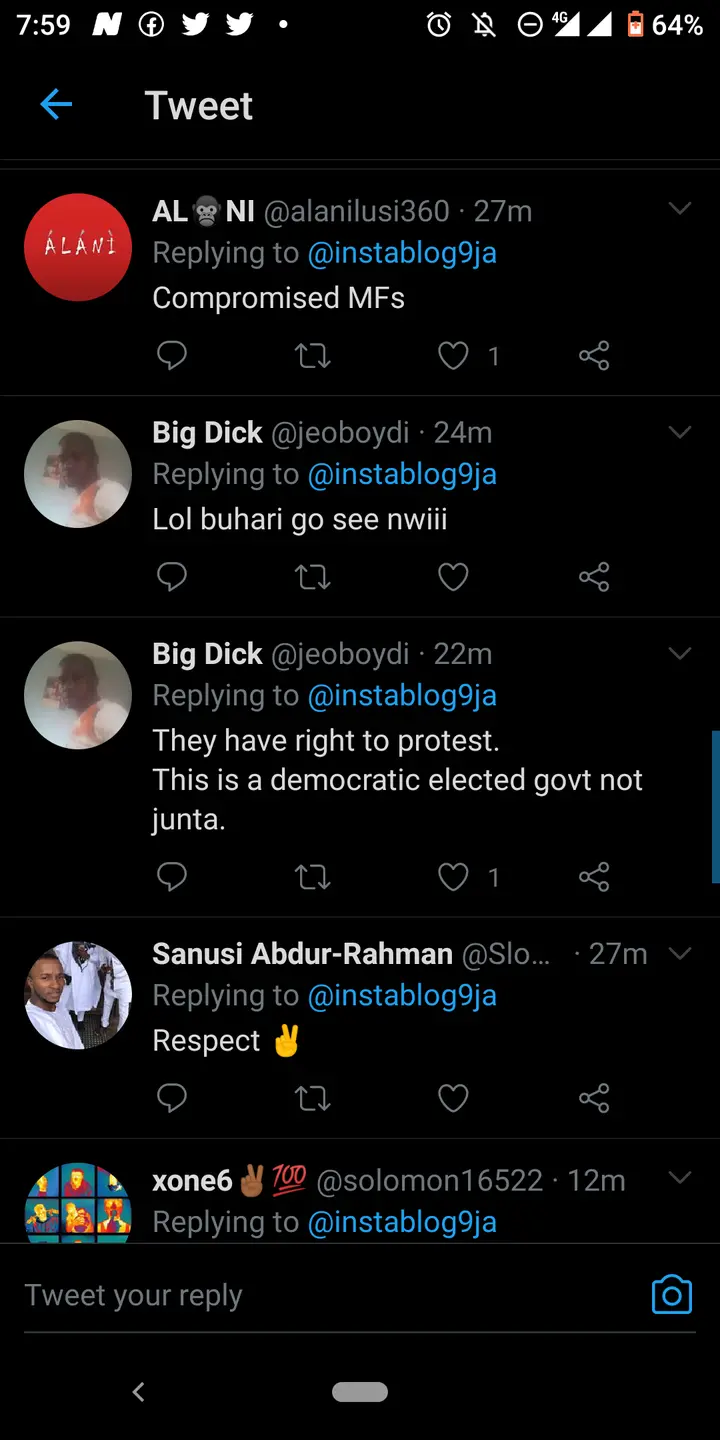Go back using the top arrow
The image size is (720, 1440).
click(56, 104)
